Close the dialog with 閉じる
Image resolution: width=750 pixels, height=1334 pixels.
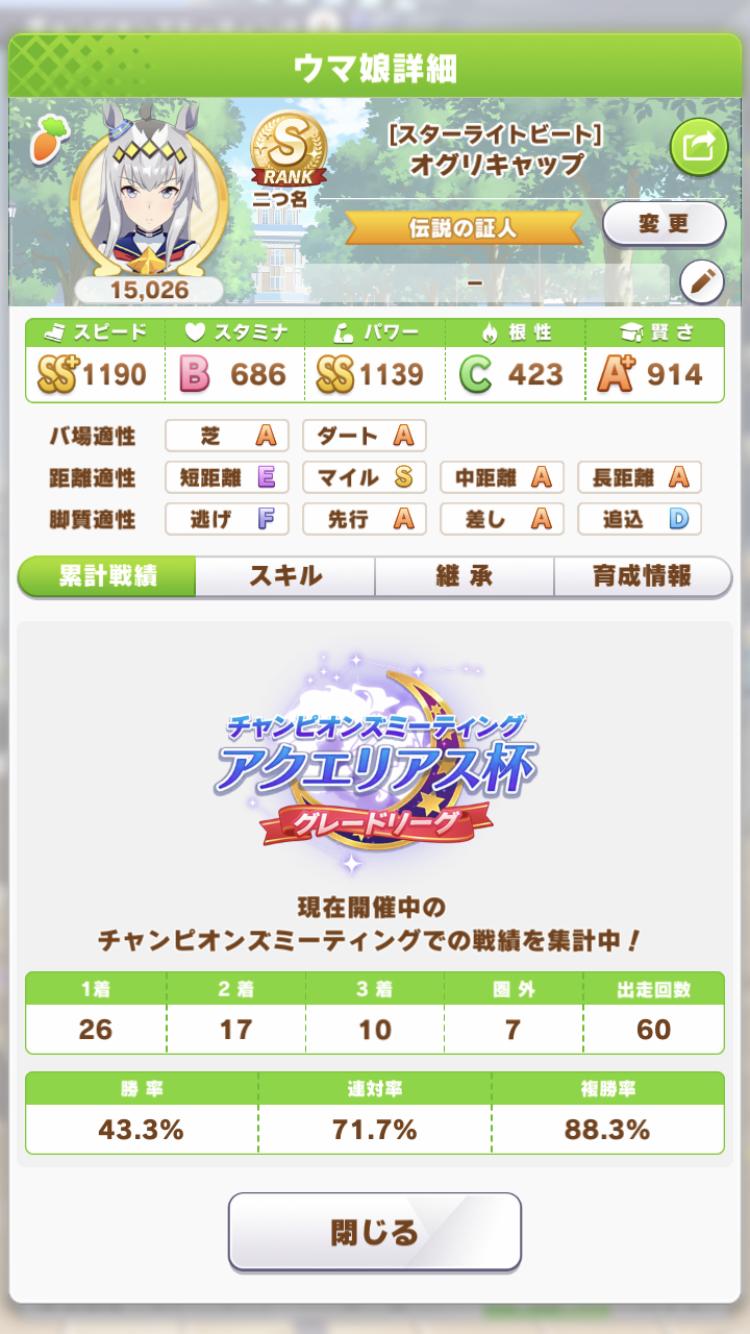[374, 1232]
